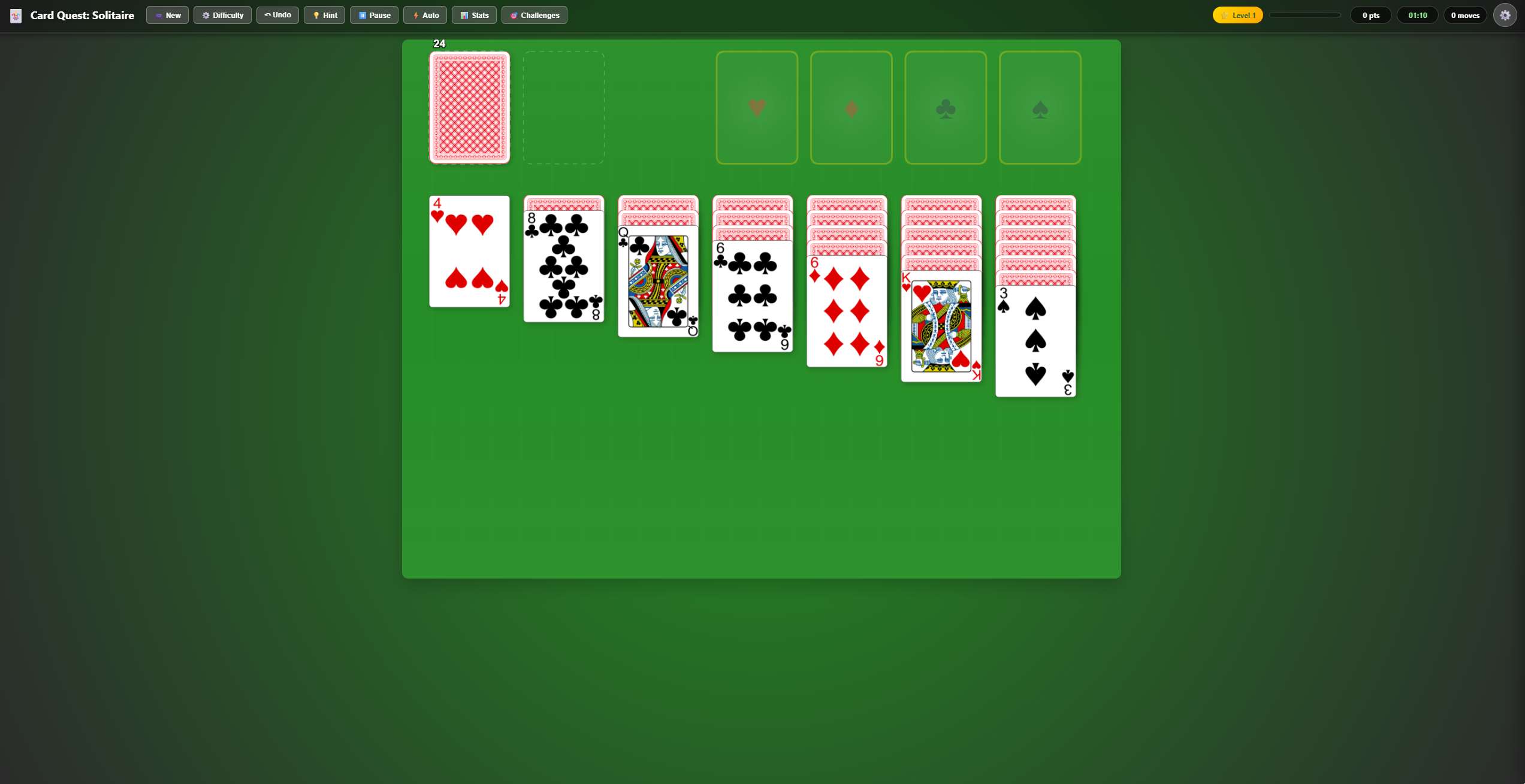Undo the last move
This screenshot has width=1525, height=784.
(x=277, y=15)
